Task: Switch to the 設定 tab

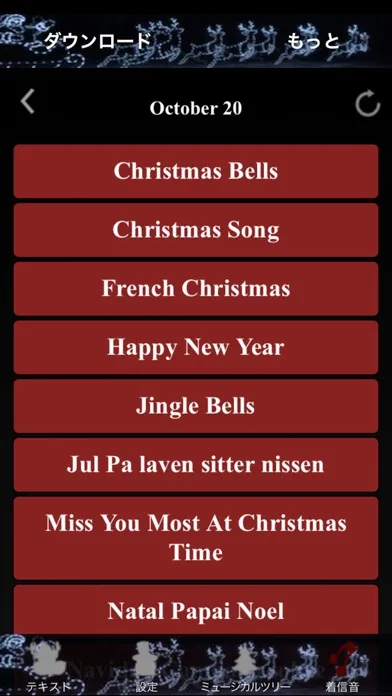Action: pyautogui.click(x=147, y=666)
